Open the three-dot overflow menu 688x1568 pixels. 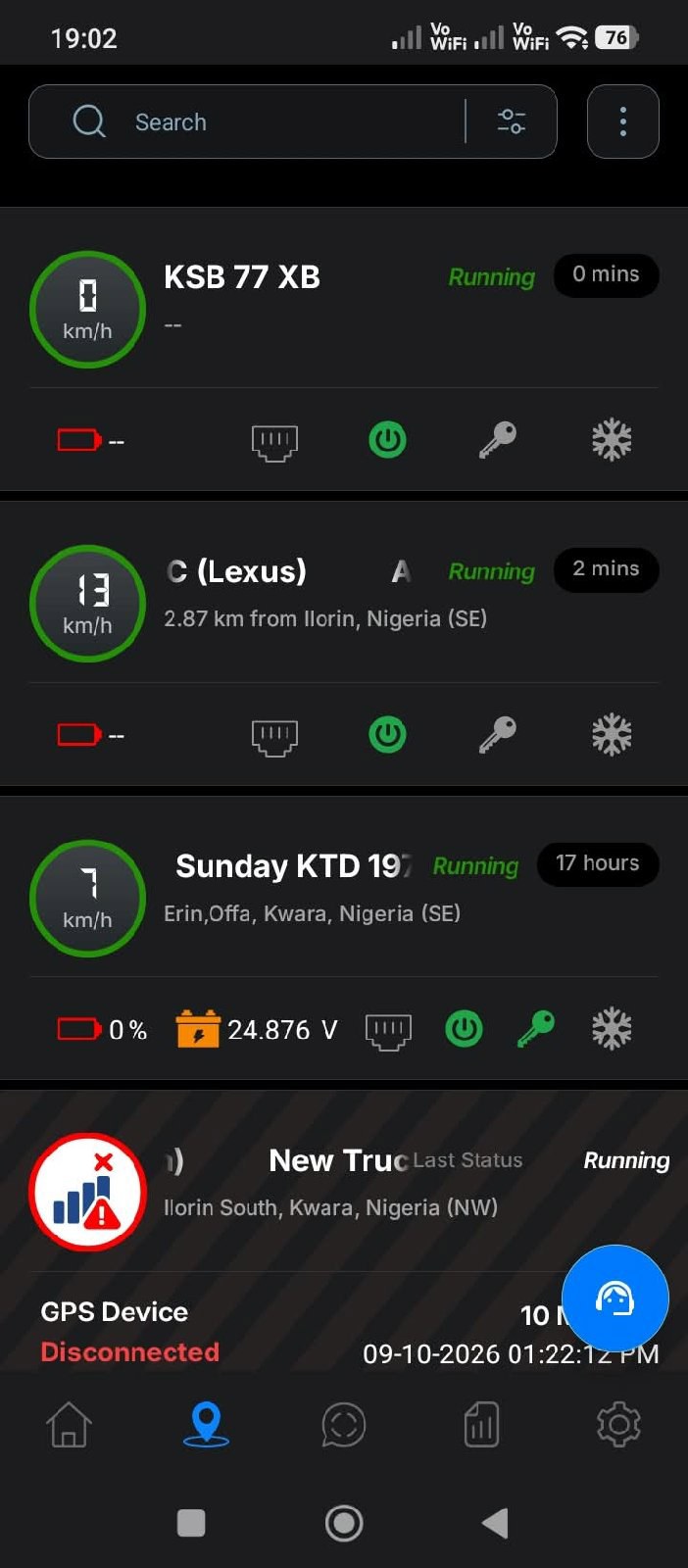click(623, 122)
